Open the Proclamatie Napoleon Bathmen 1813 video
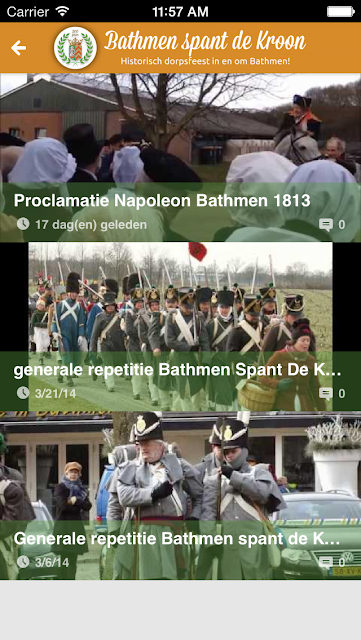Screen dimensions: 361x640 point(180,158)
